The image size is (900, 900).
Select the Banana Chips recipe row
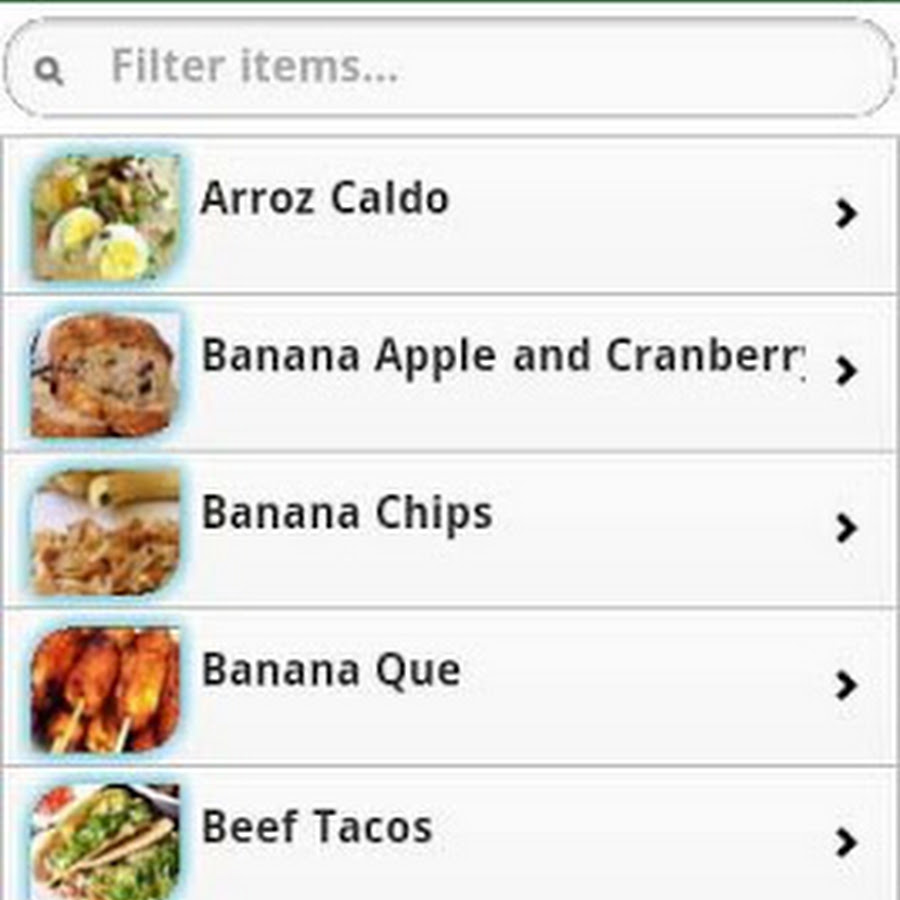pos(450,529)
